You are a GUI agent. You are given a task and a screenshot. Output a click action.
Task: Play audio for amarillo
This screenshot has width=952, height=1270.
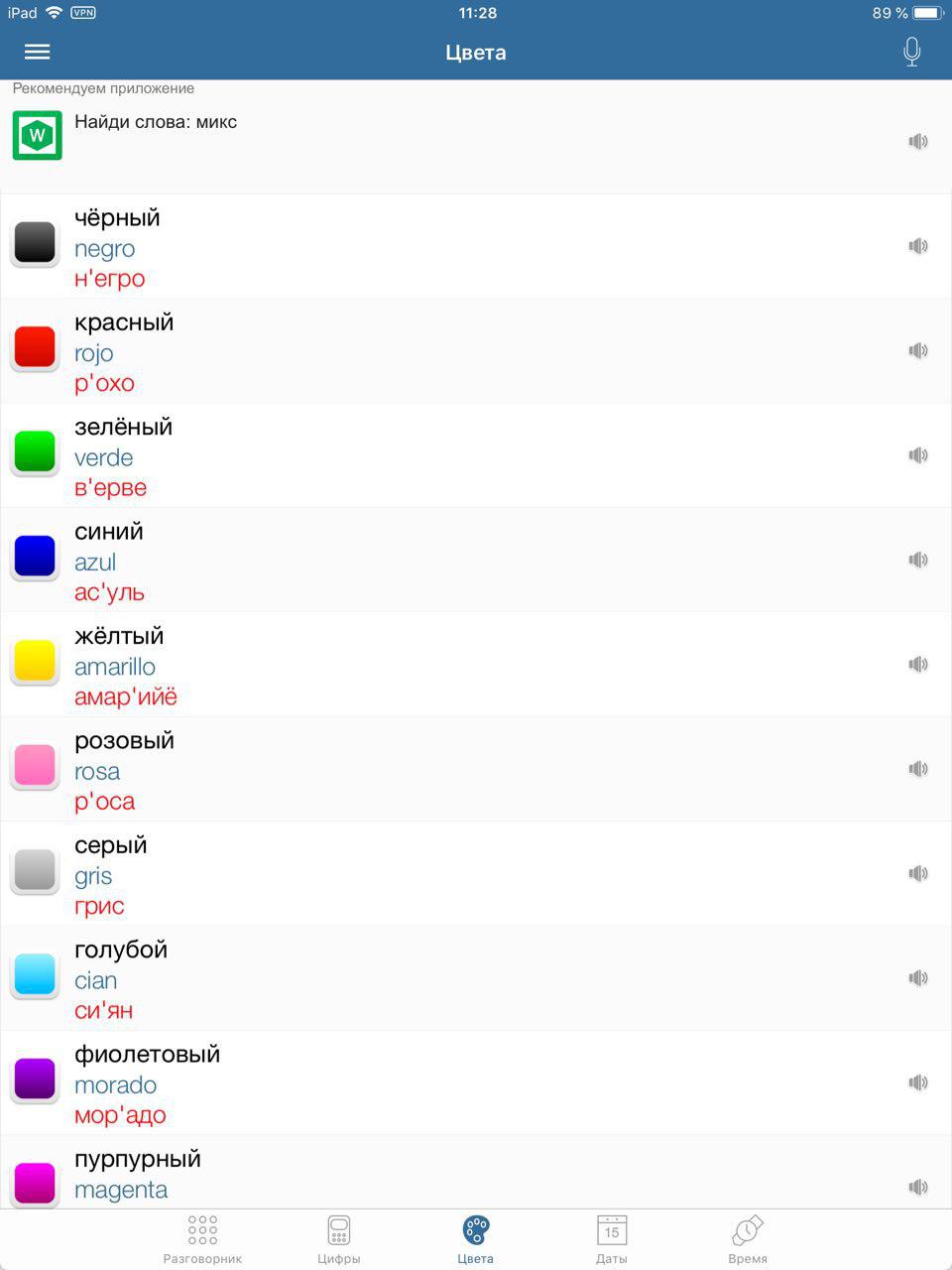917,665
